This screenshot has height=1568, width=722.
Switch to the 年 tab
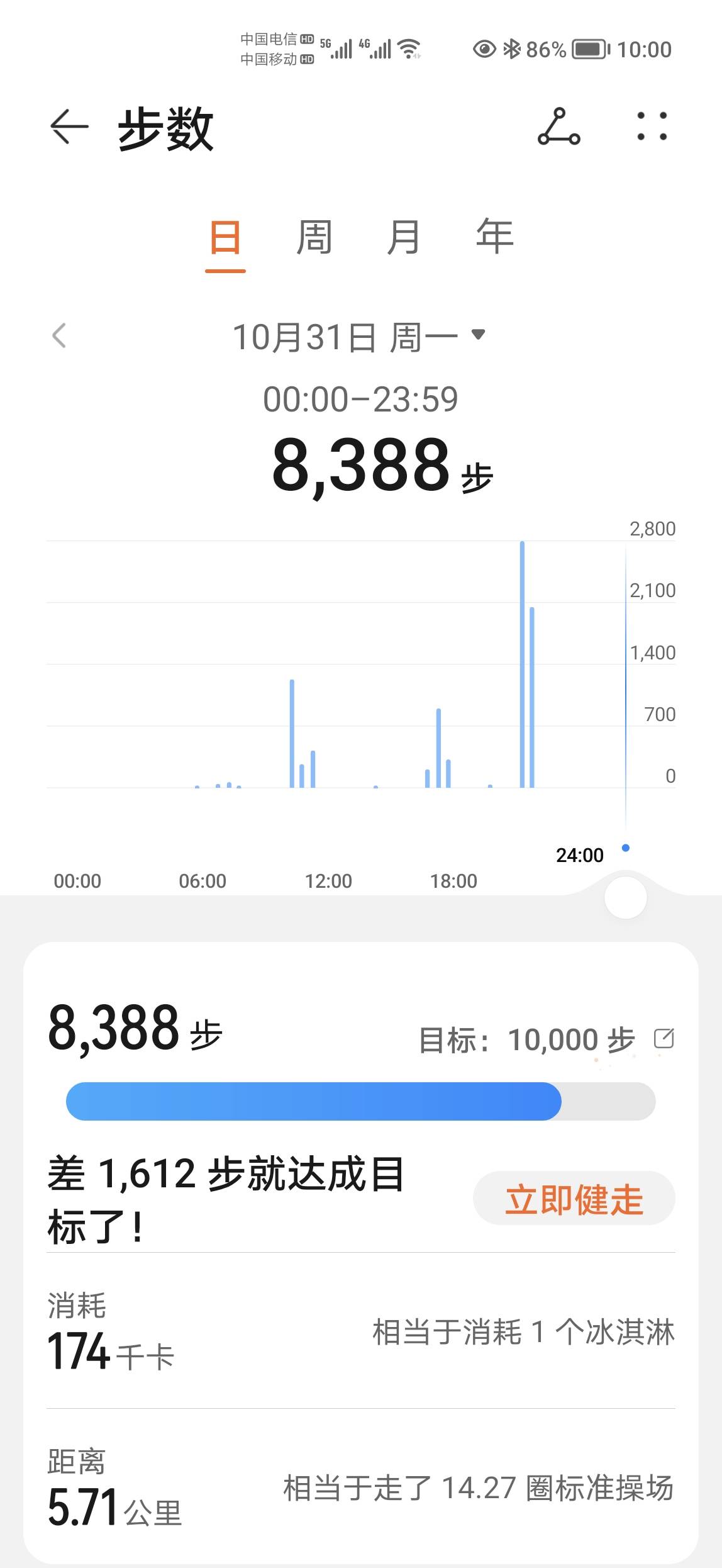[494, 238]
